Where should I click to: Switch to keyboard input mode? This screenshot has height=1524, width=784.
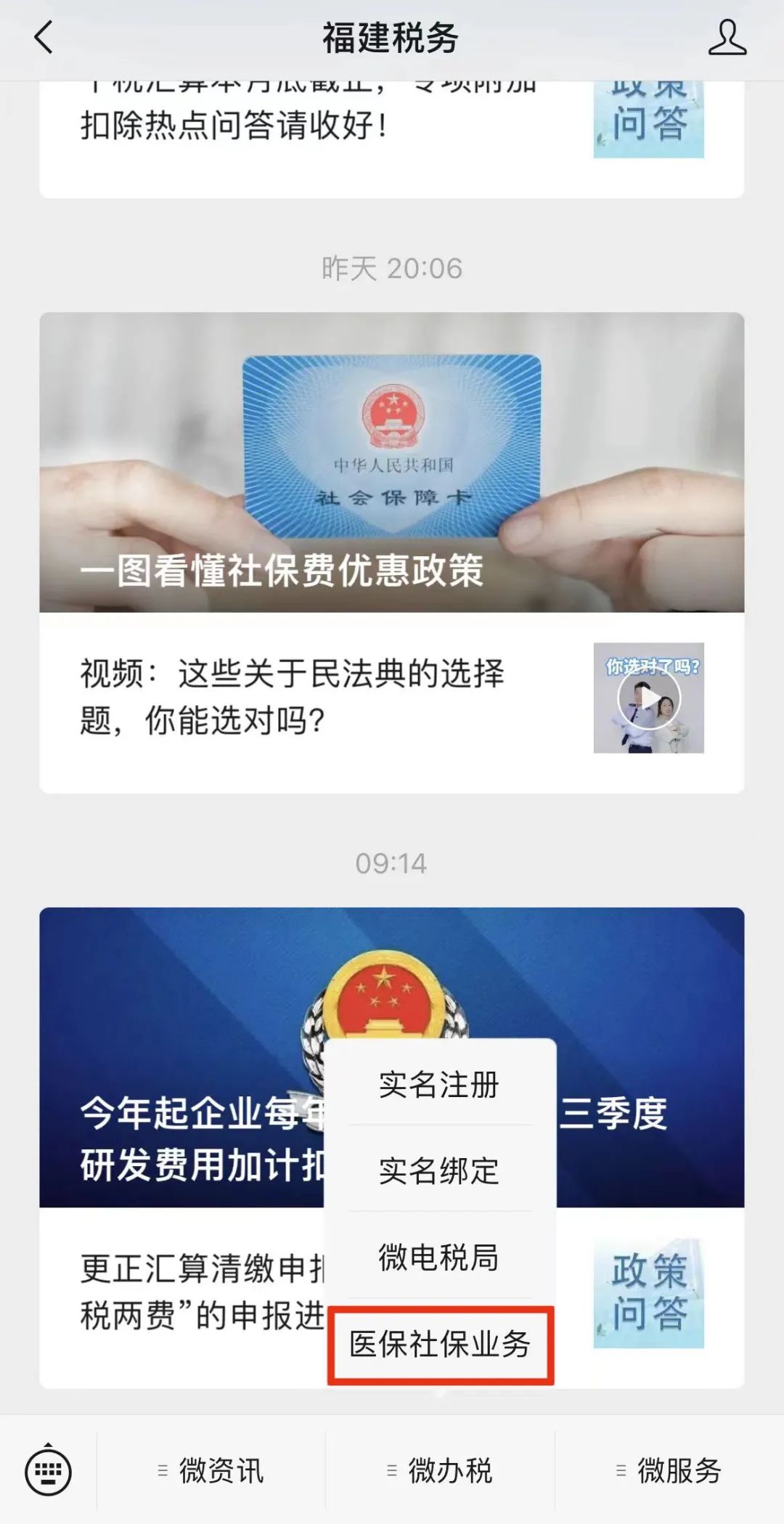tap(48, 1471)
